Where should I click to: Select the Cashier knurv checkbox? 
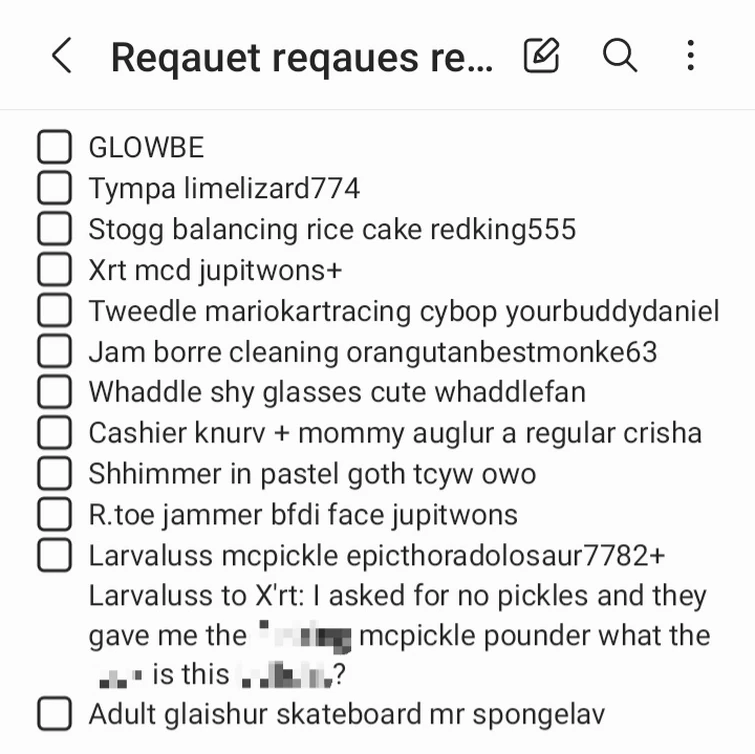click(55, 433)
